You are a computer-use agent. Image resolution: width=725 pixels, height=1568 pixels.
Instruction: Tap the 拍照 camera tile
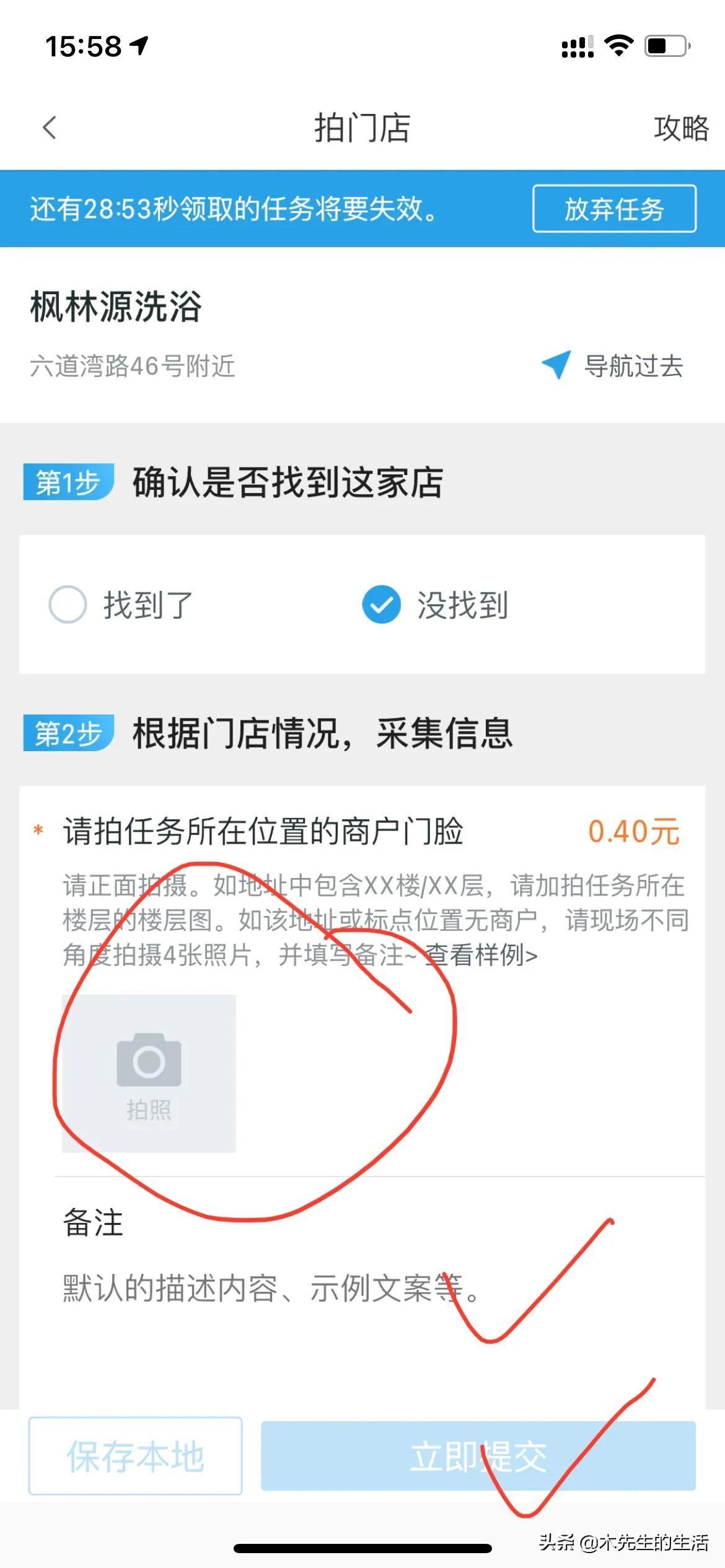tap(149, 1073)
